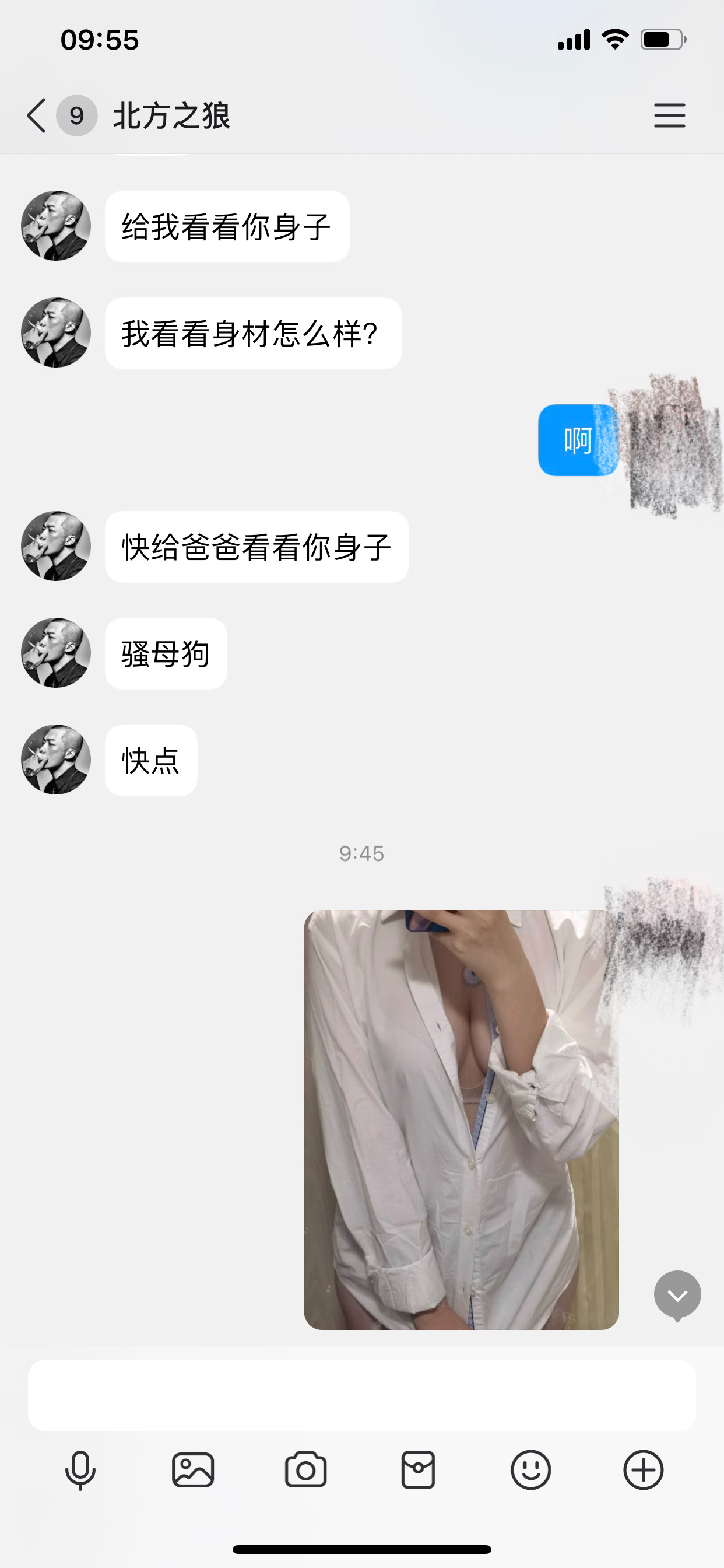Start a voice message with the microphone
The width and height of the screenshot is (724, 1568).
pyautogui.click(x=80, y=1471)
